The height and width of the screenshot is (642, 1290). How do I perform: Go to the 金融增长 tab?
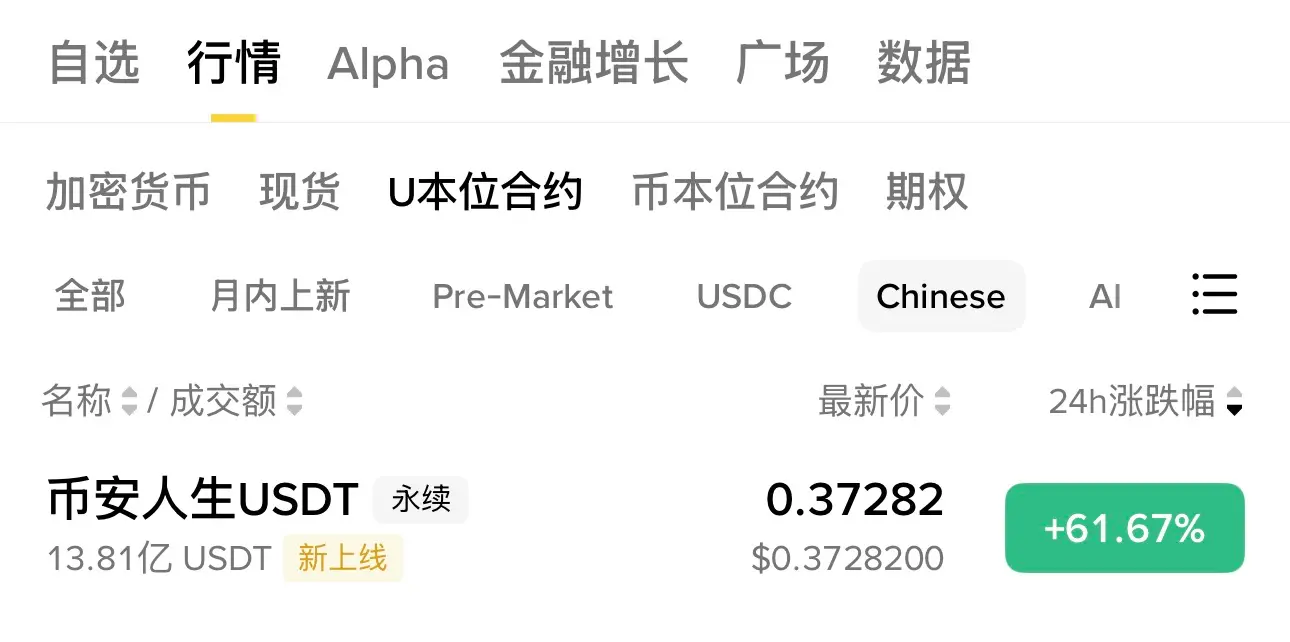pos(594,64)
